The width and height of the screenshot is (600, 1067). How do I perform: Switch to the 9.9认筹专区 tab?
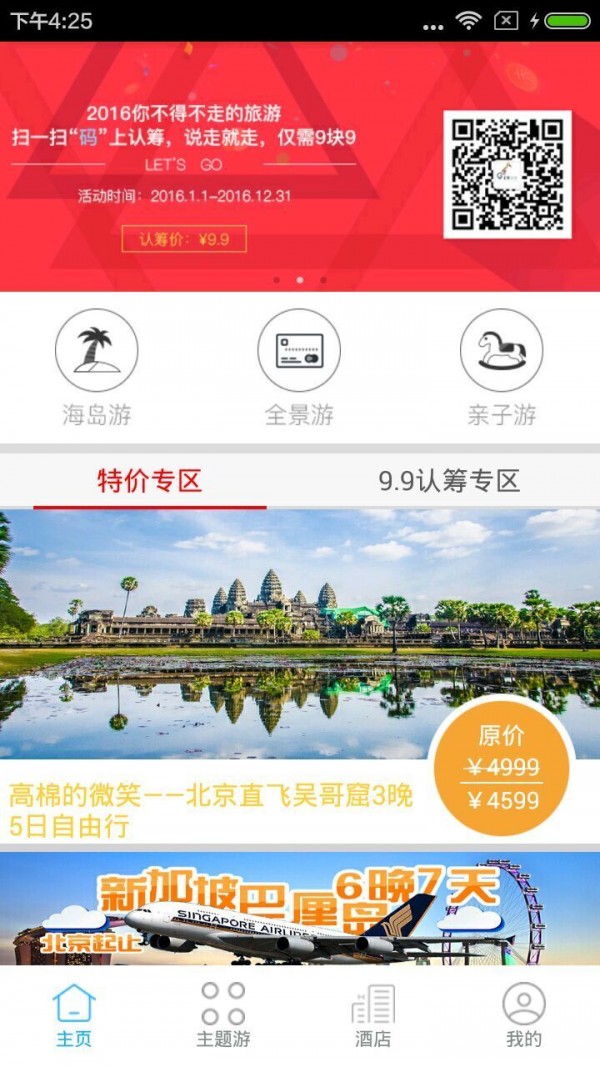pyautogui.click(x=449, y=481)
